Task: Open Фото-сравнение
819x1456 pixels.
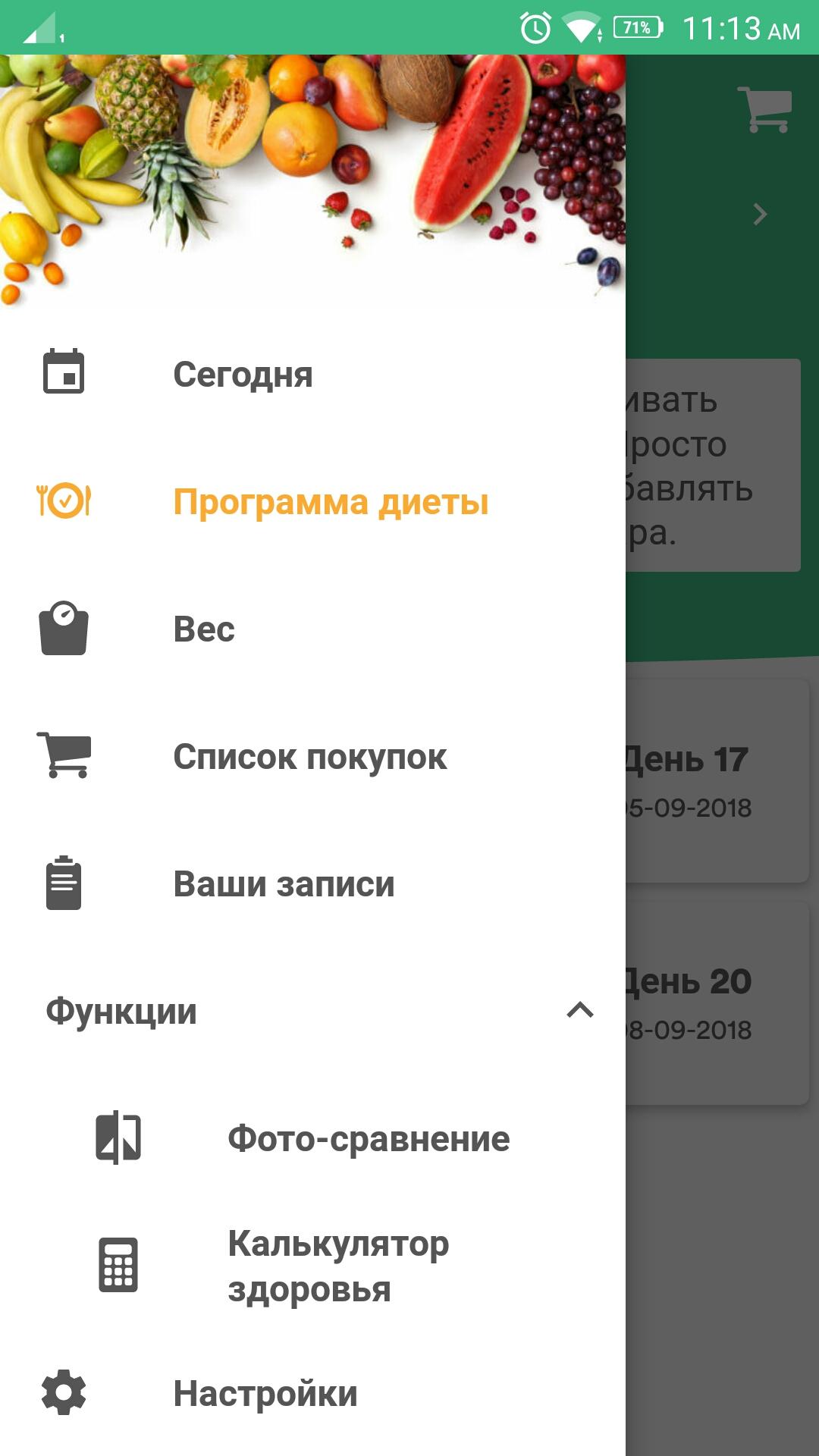Action: [x=369, y=1138]
